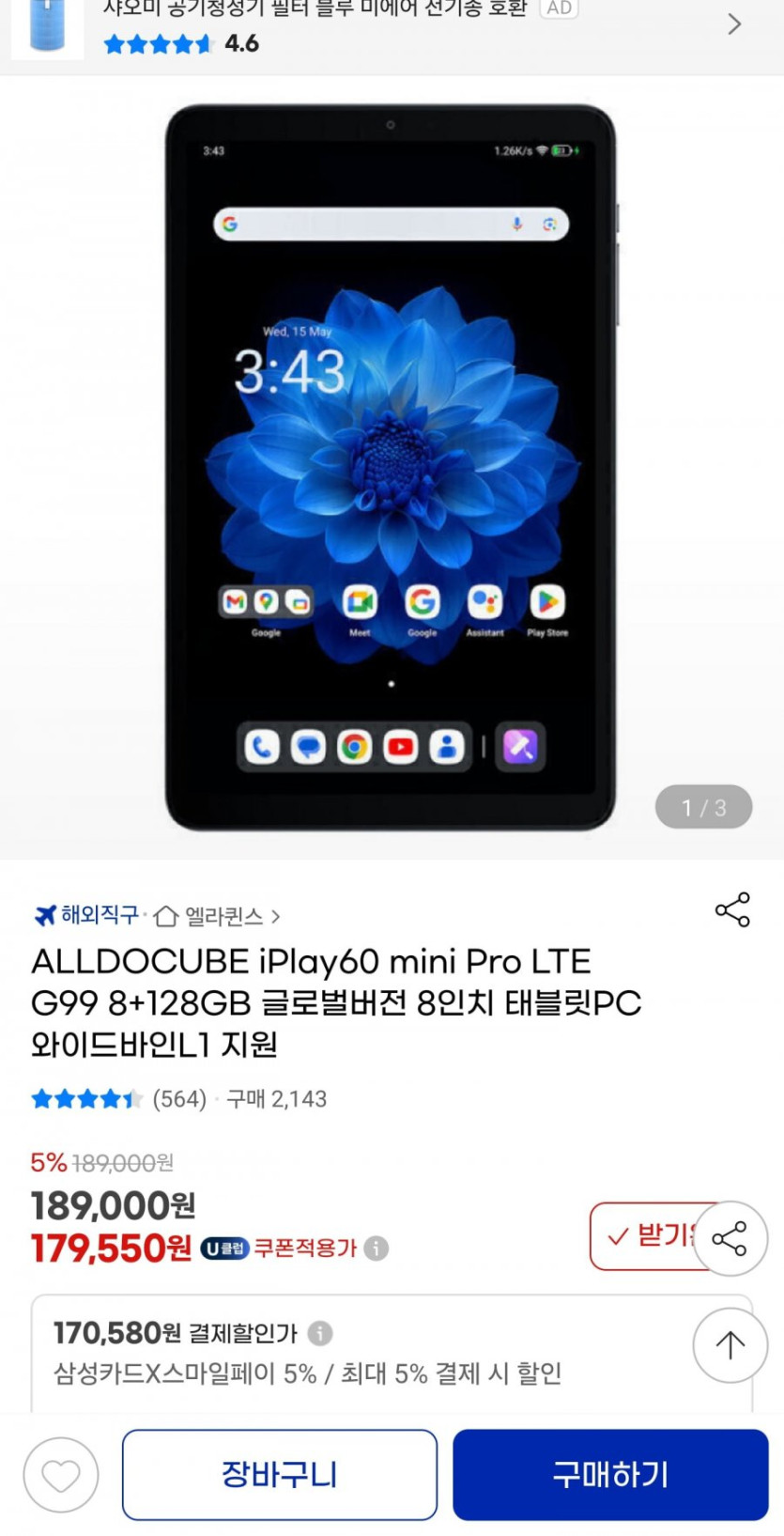This screenshot has height=1536, width=784.
Task: Add product to wishlist heart
Action: click(61, 1475)
